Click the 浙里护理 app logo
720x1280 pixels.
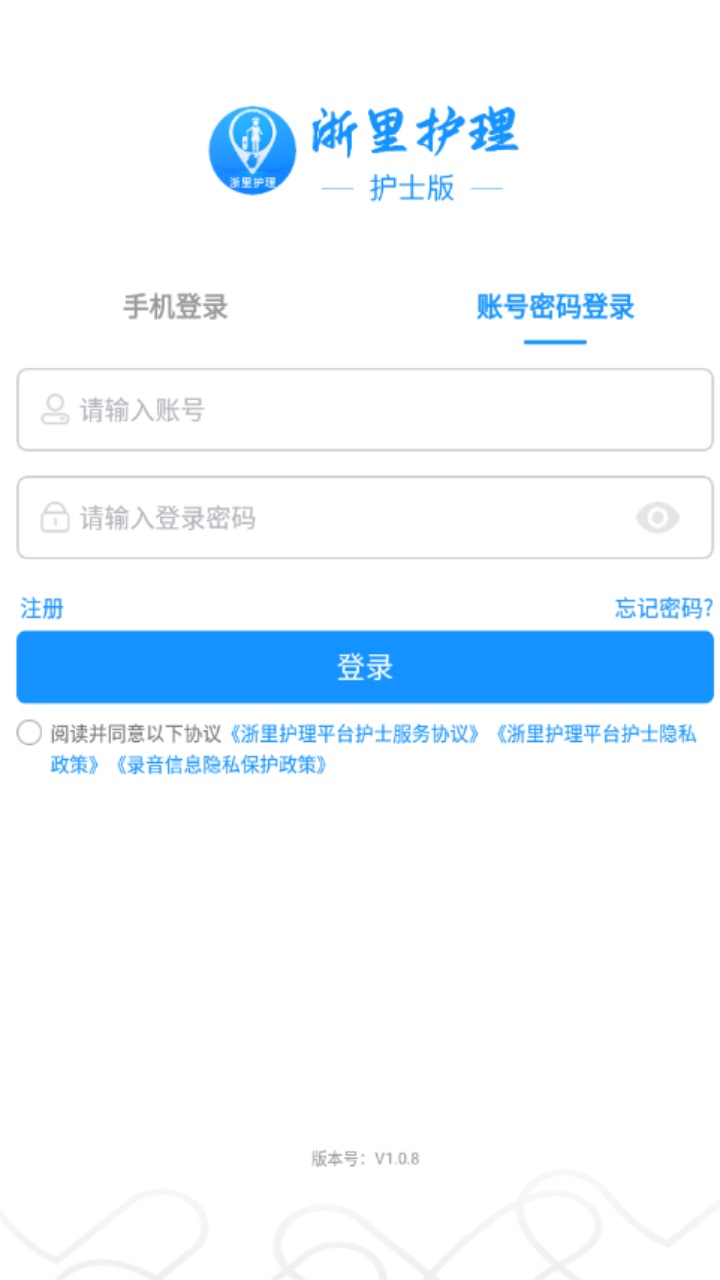[x=252, y=148]
